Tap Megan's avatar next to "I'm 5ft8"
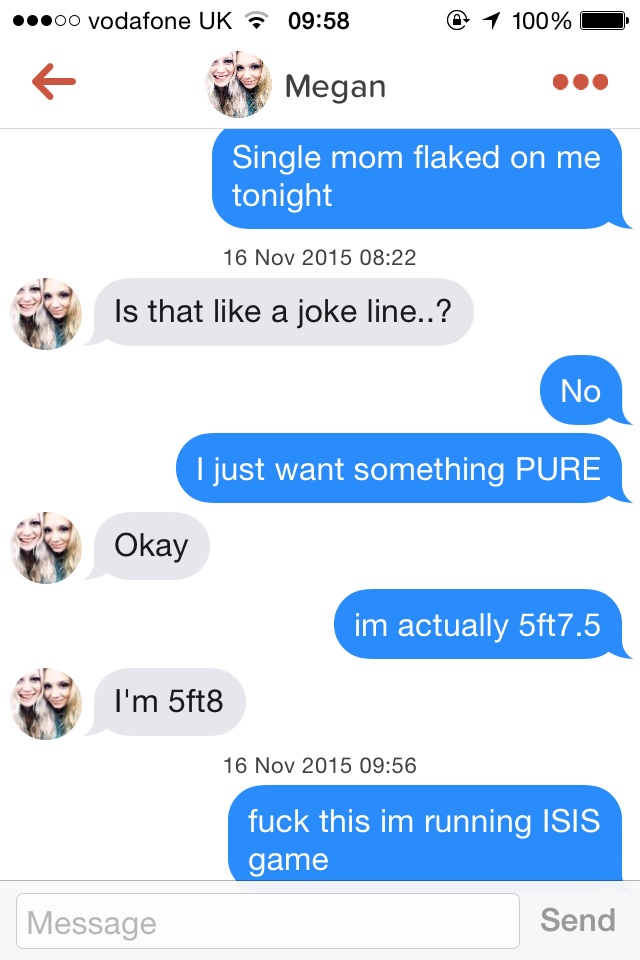640x960 pixels. click(x=46, y=703)
